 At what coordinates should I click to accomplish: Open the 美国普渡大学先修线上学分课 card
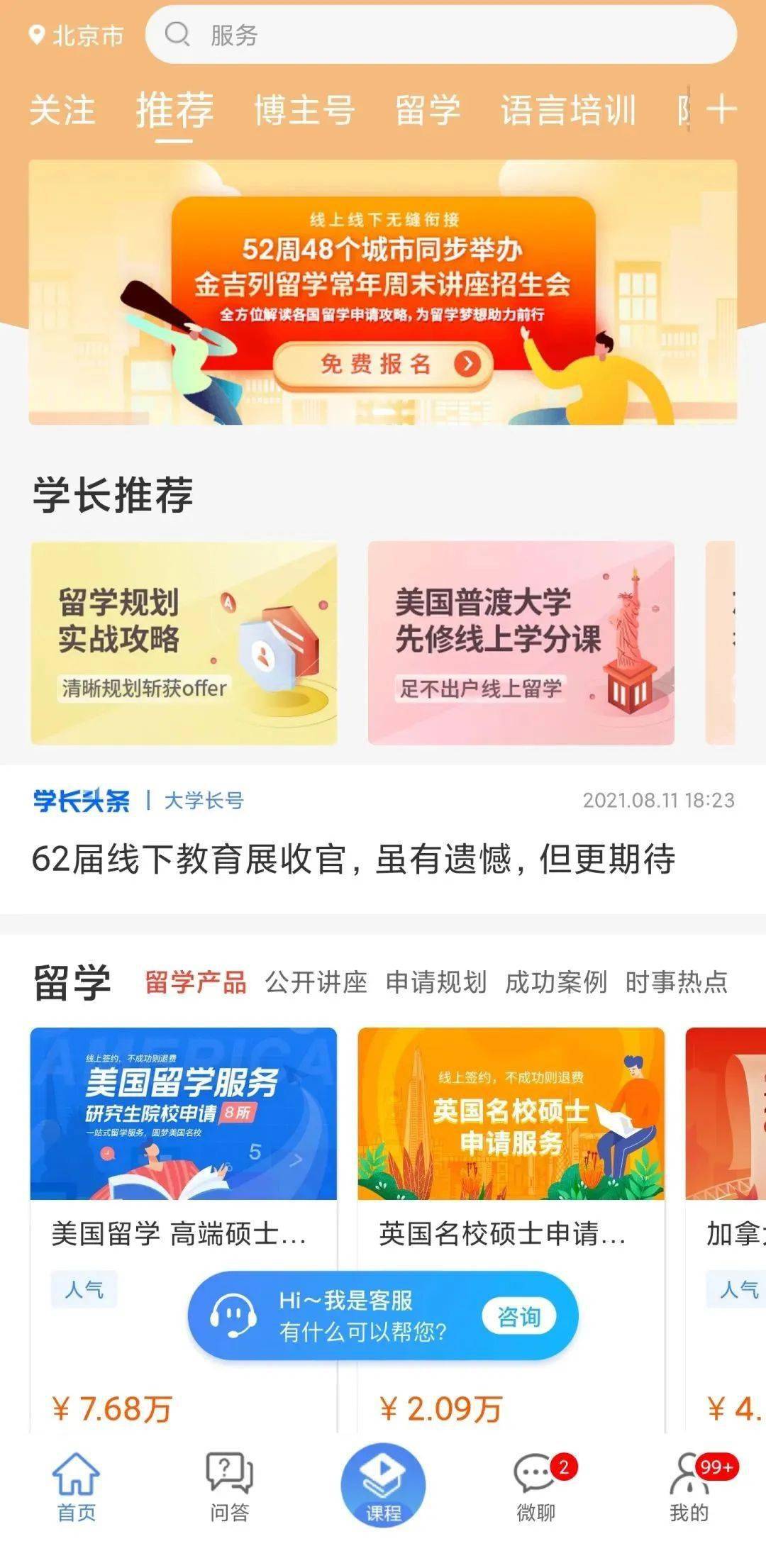click(521, 643)
